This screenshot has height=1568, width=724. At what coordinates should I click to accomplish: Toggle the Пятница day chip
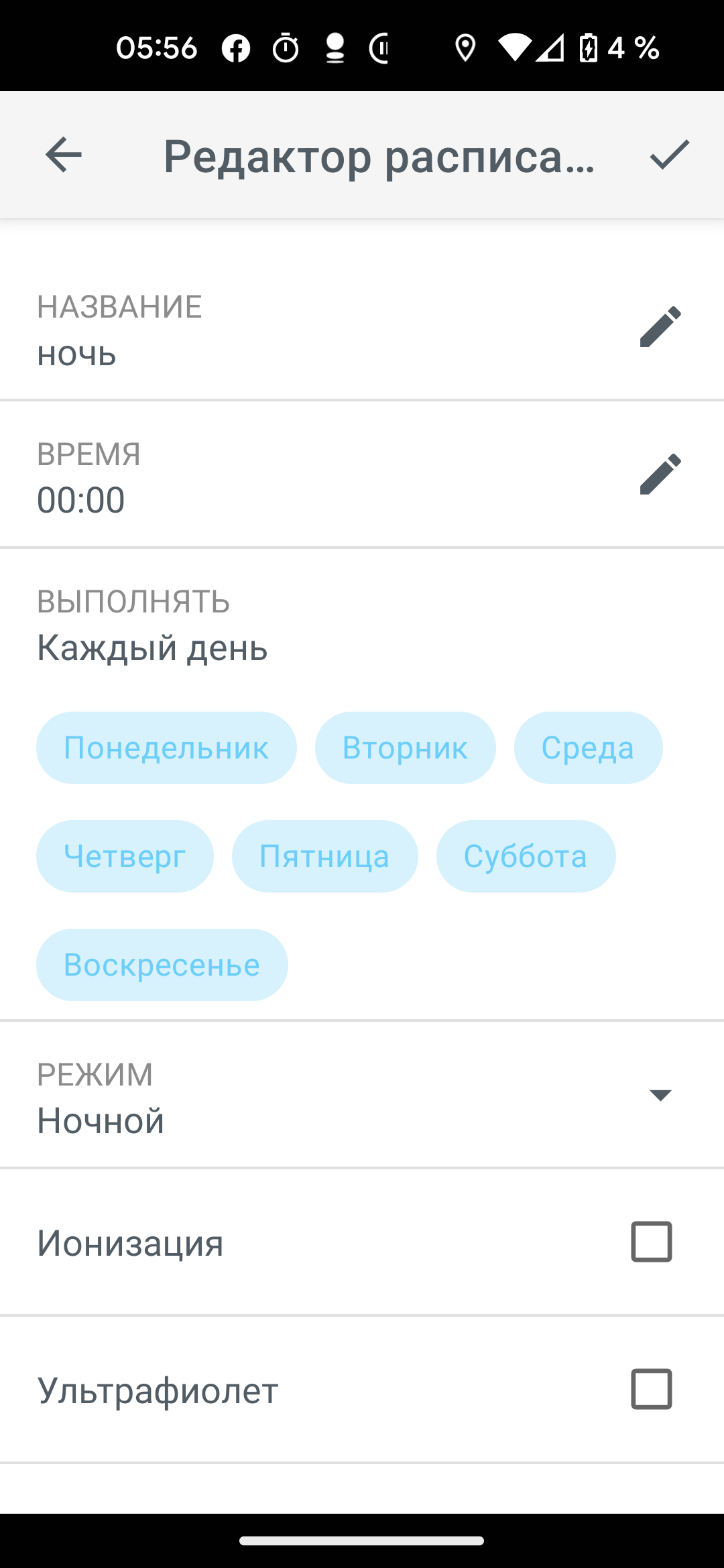(324, 856)
